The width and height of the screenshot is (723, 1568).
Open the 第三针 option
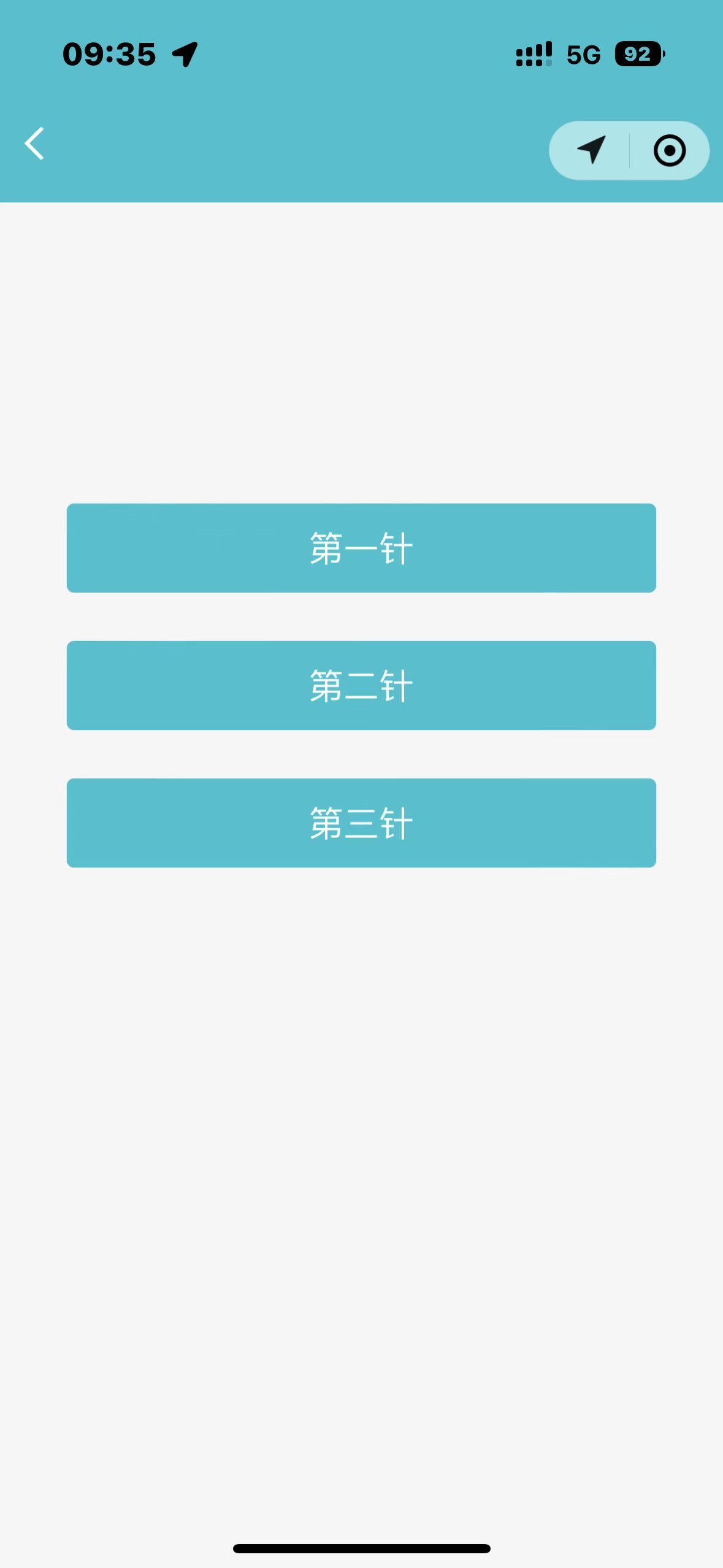(361, 823)
